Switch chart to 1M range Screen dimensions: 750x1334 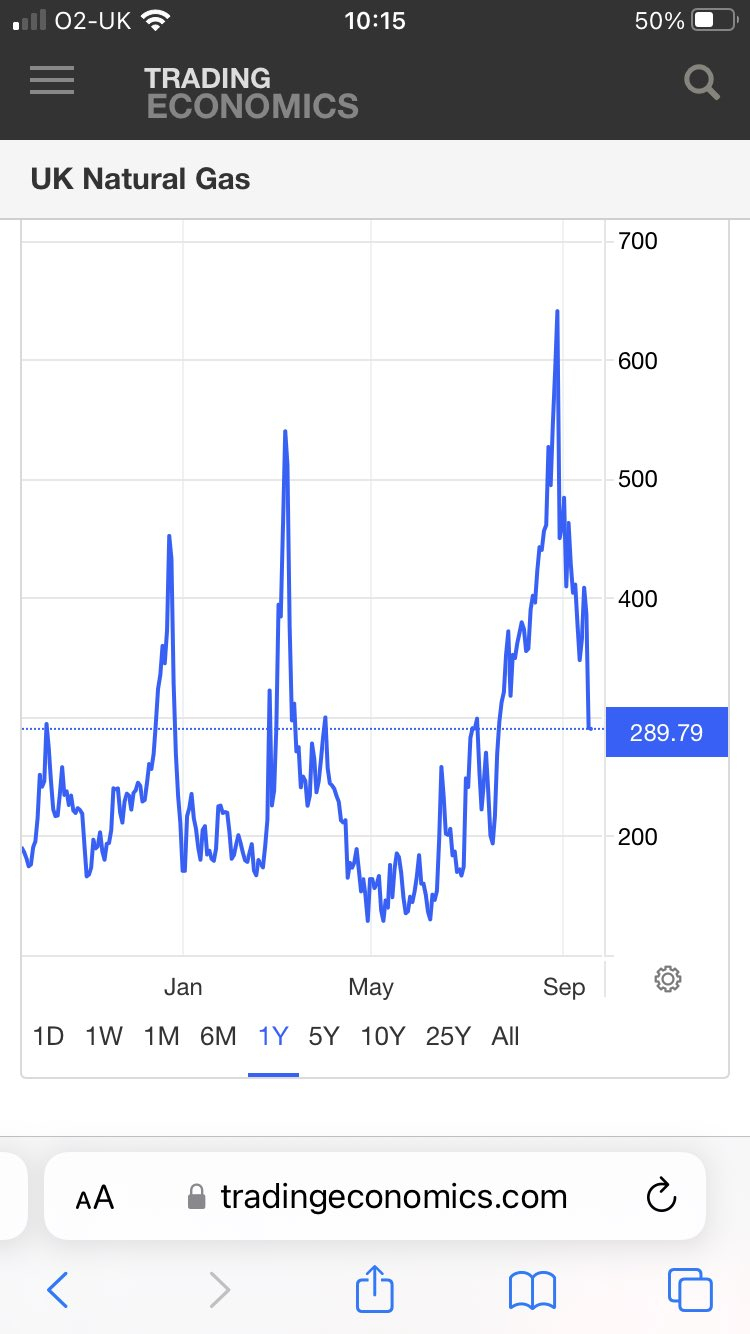pyautogui.click(x=161, y=1037)
